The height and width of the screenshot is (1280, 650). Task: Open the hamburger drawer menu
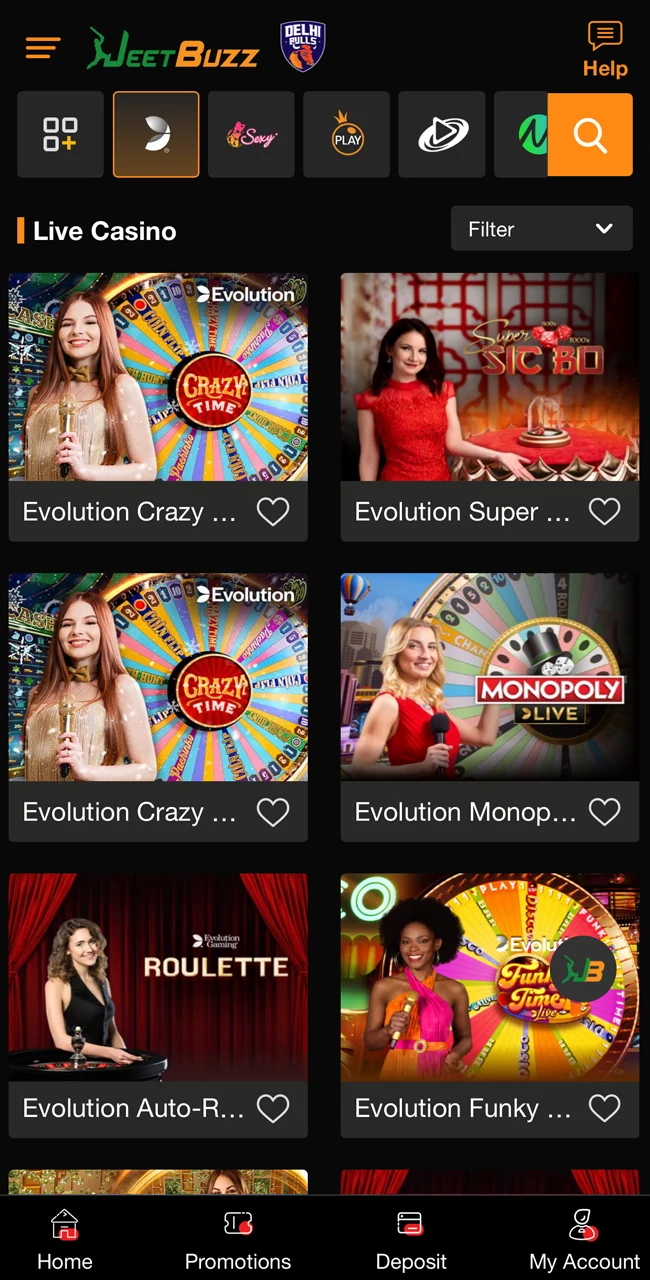click(43, 47)
